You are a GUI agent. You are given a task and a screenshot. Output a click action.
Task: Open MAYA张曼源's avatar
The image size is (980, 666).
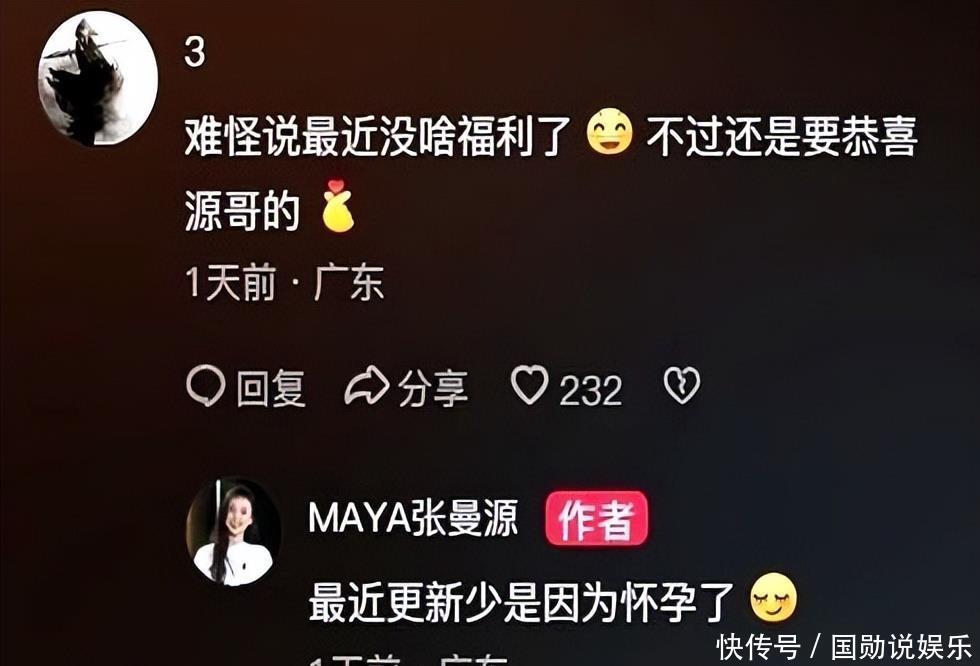click(233, 532)
